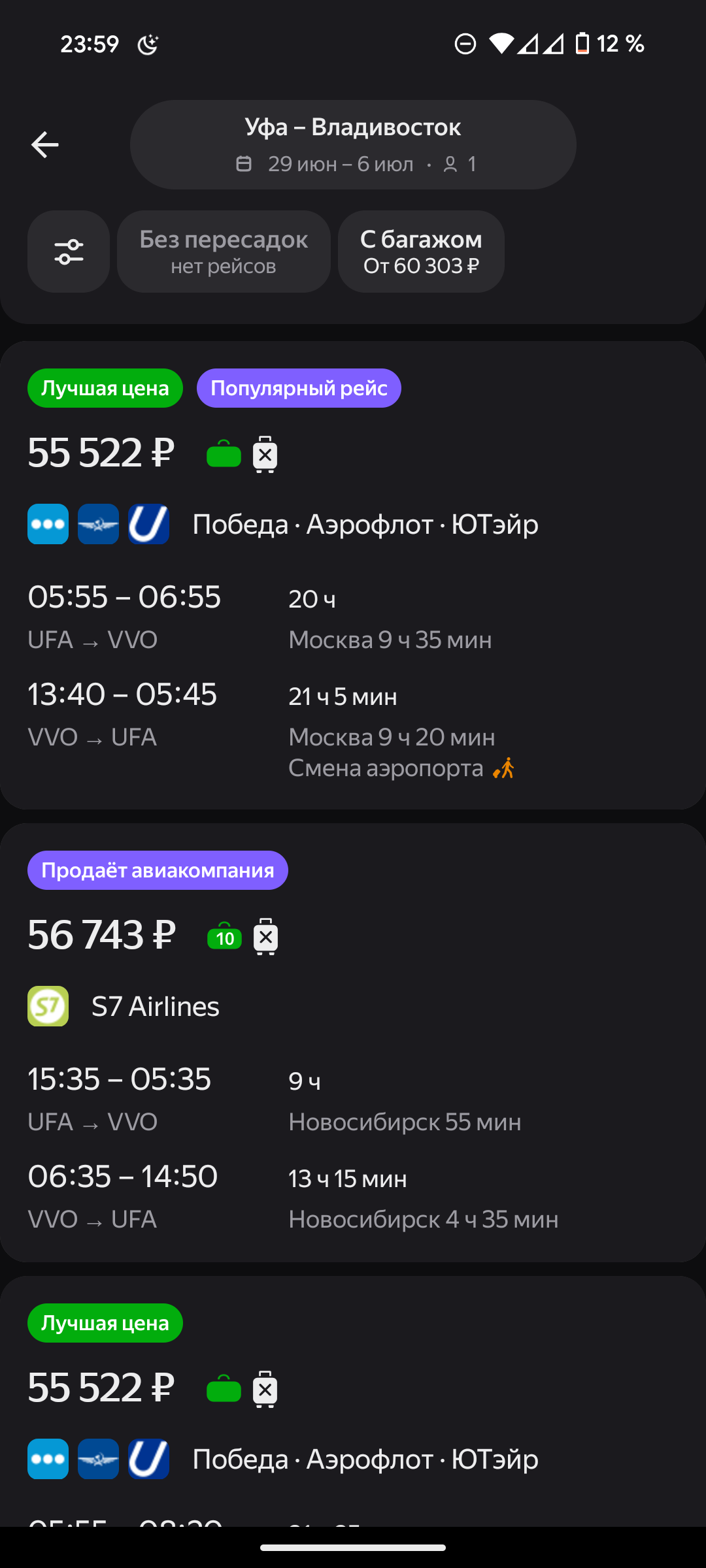Screen dimensions: 706x1568
Task: Go back using the arrow icon
Action: [45, 144]
